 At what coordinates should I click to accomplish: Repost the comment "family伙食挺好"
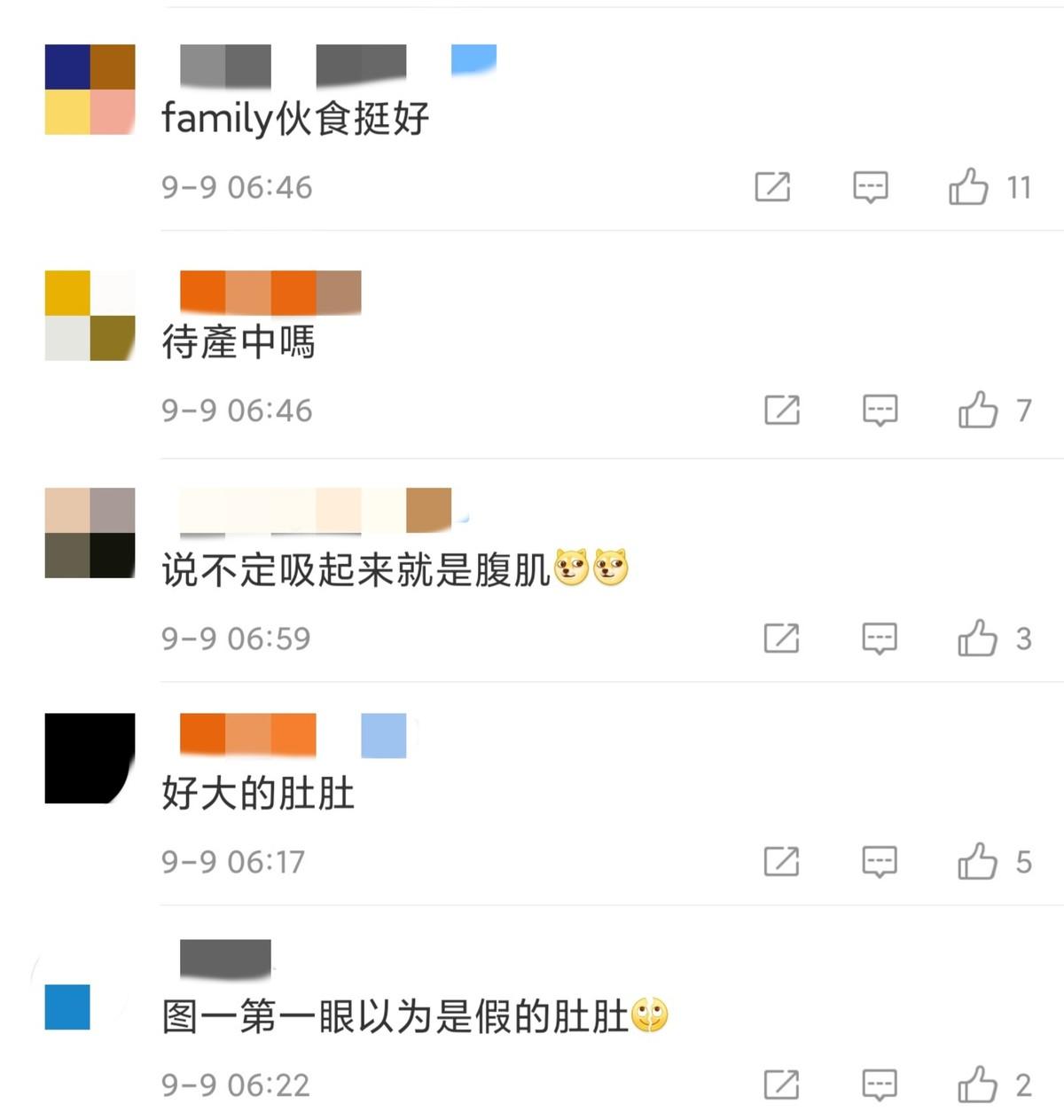(772, 187)
